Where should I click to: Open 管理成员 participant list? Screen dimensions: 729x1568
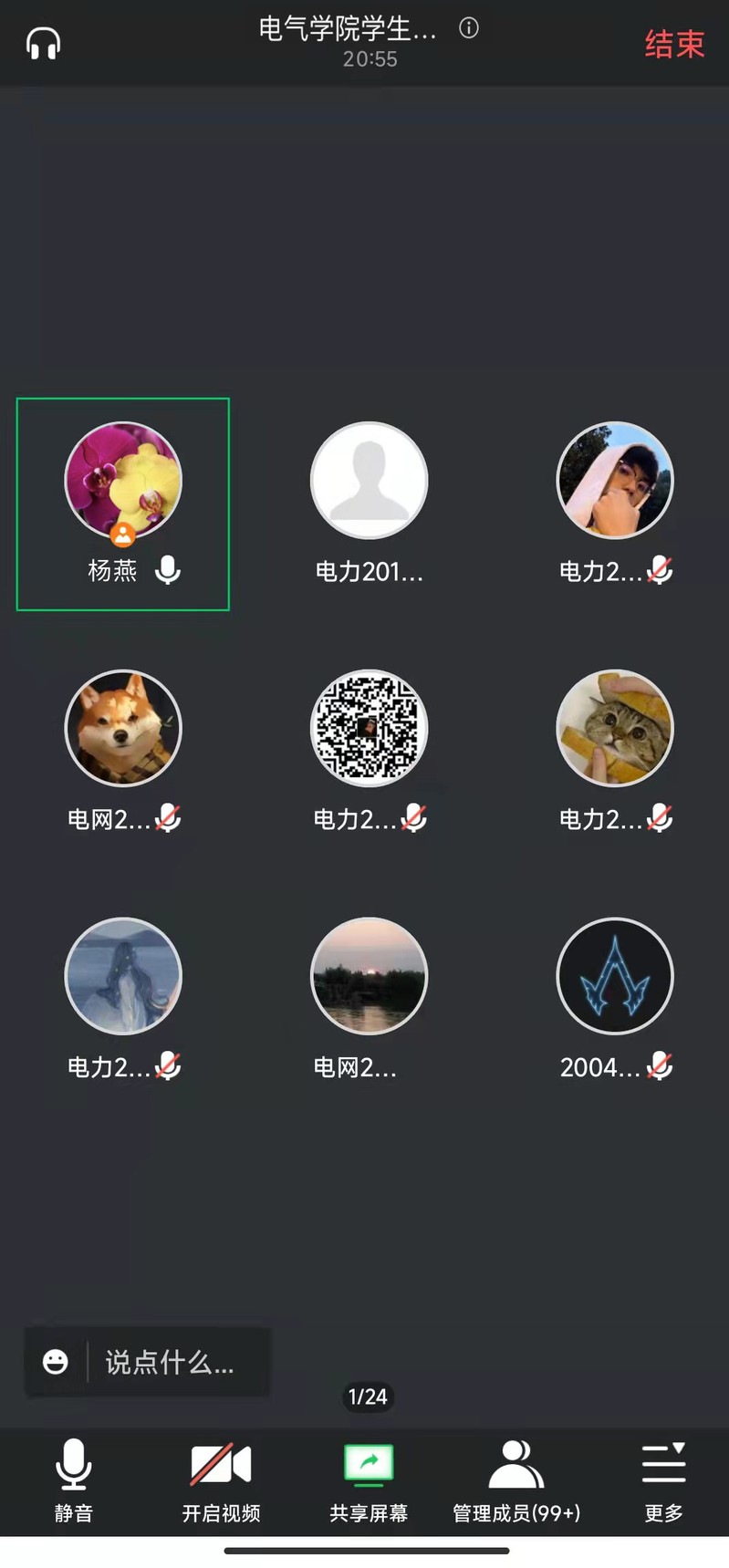(x=516, y=1478)
